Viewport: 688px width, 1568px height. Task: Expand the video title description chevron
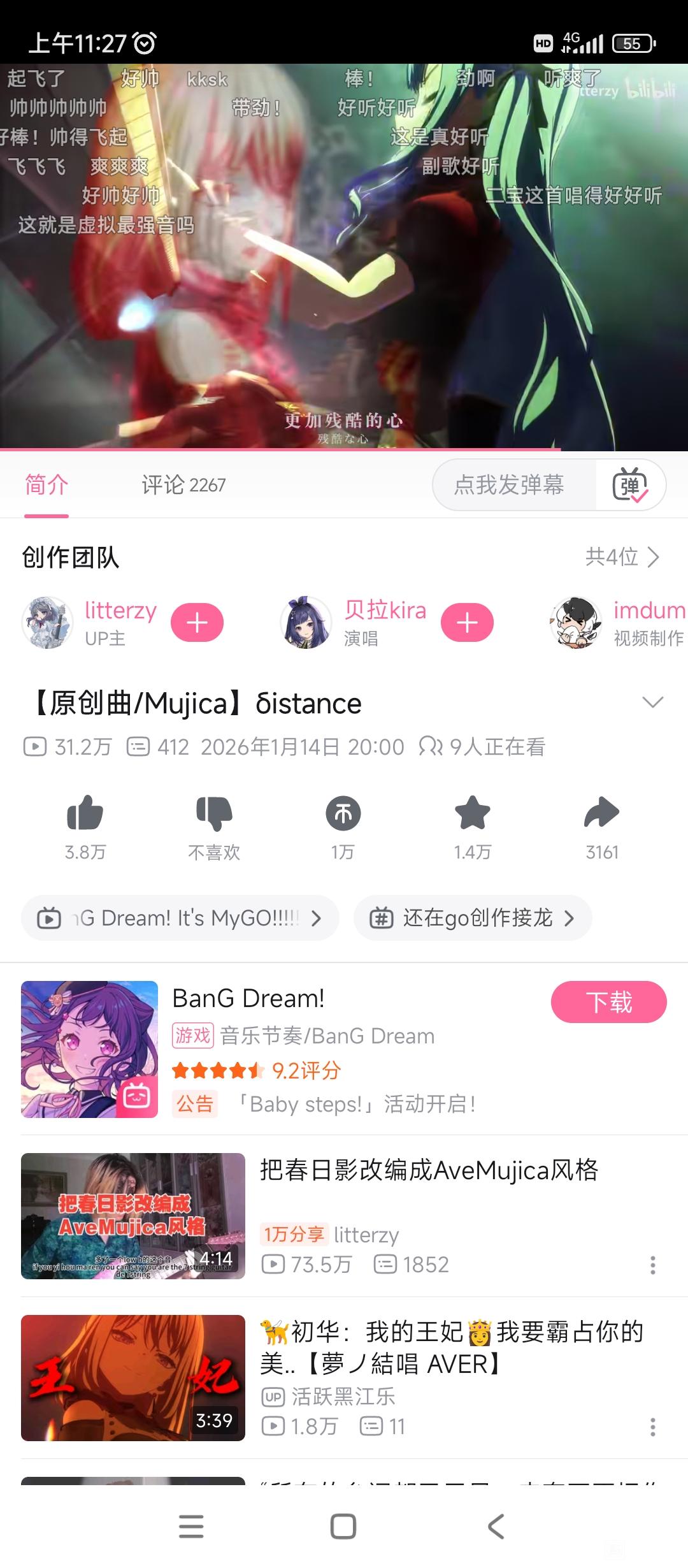653,702
